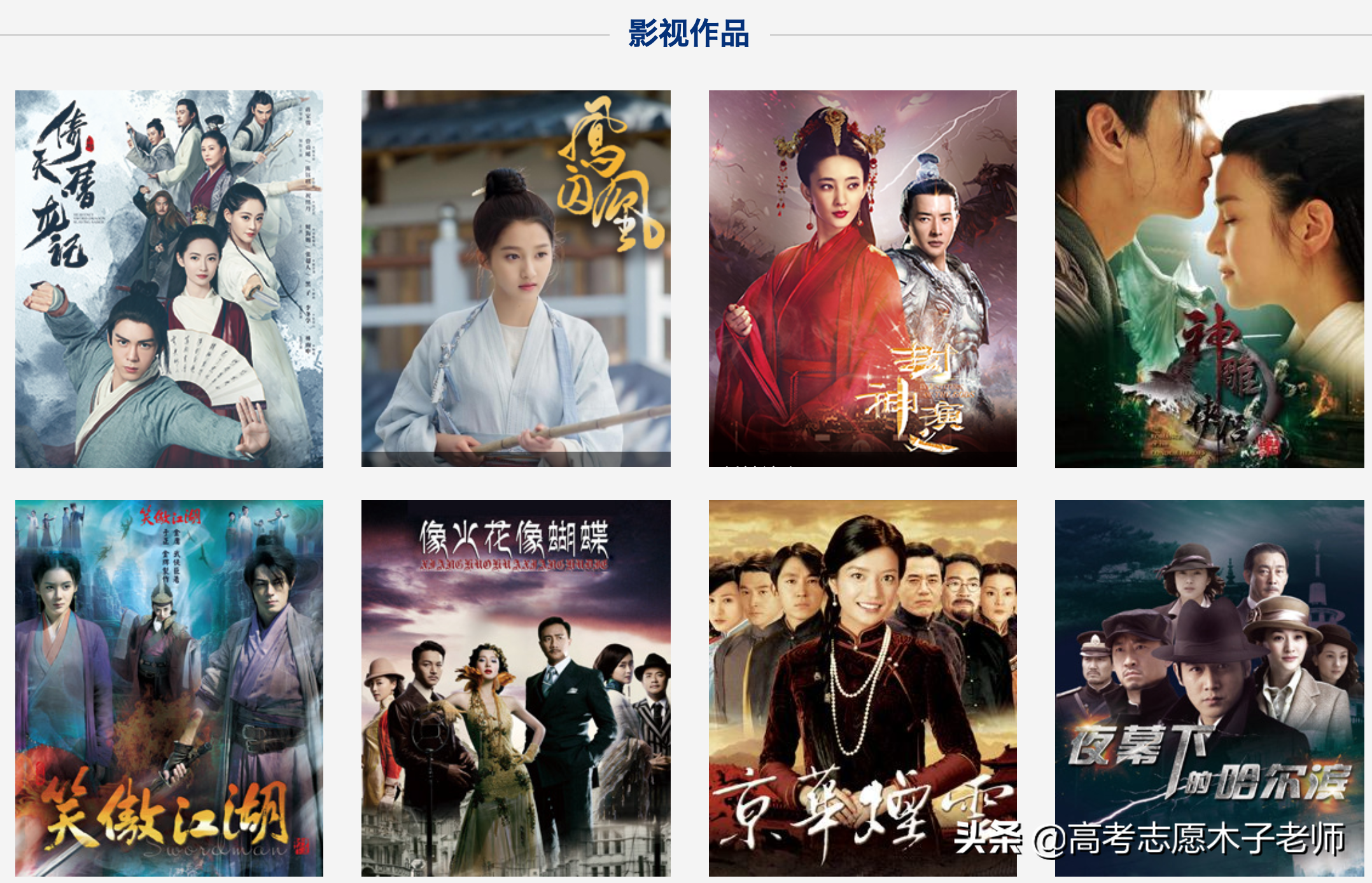View the 京华烟云 poster tile
1372x883 pixels.
pyautogui.click(x=862, y=688)
